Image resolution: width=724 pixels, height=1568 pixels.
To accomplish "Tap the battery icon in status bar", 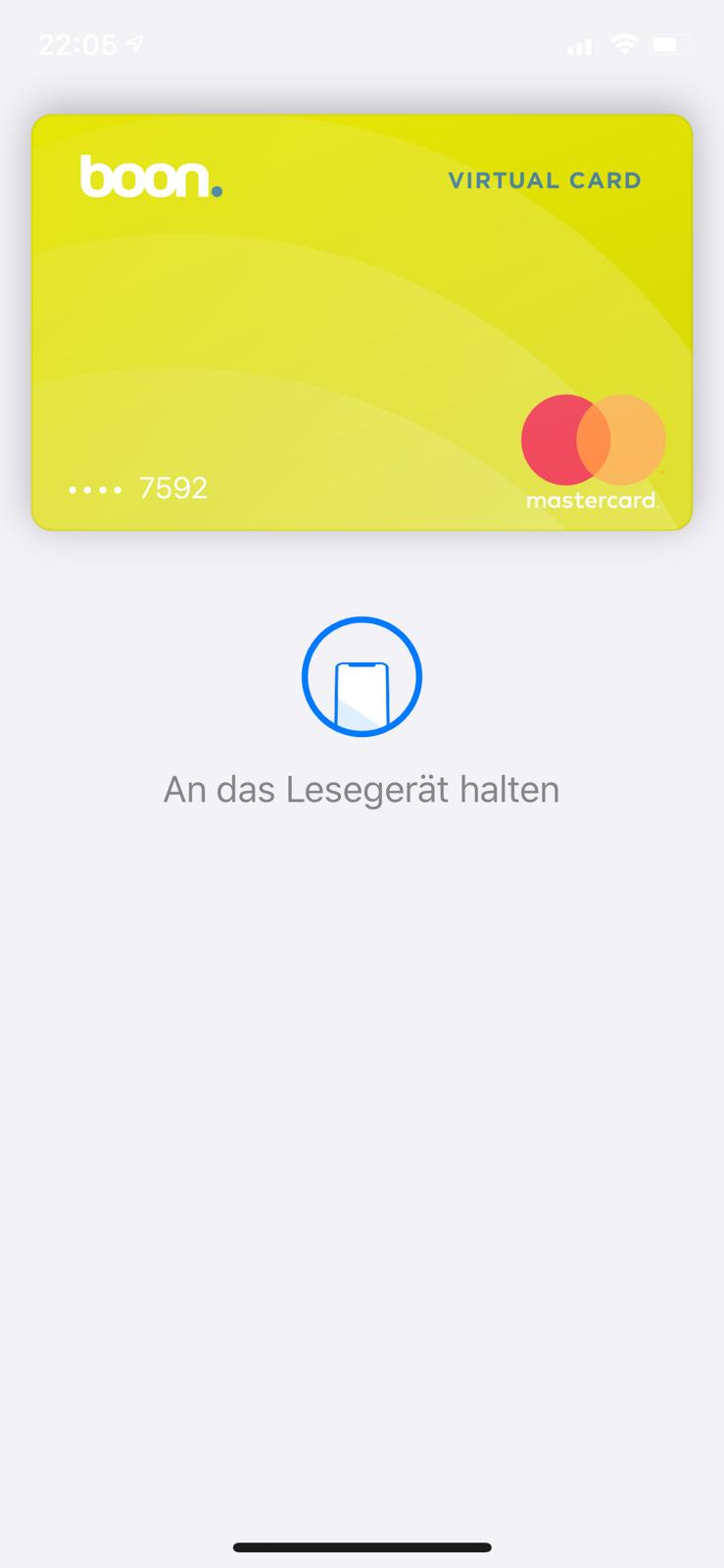I will pyautogui.click(x=670, y=43).
